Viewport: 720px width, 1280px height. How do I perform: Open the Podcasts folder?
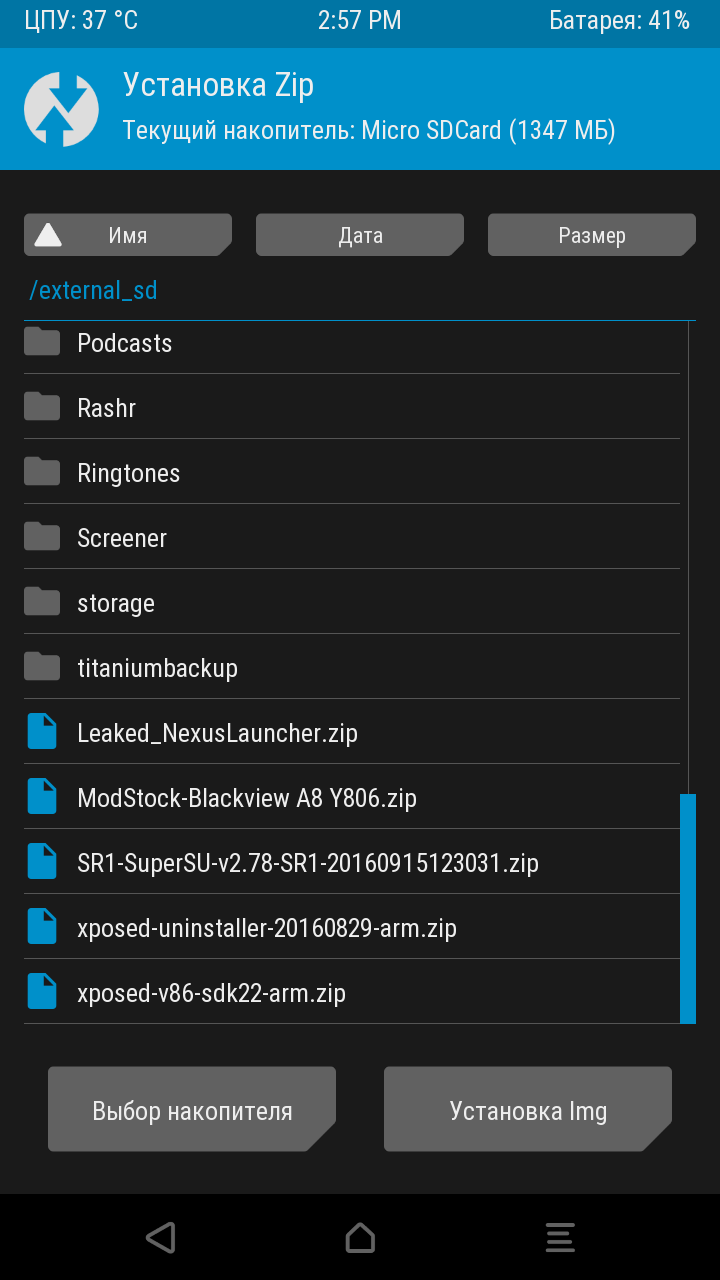pos(352,343)
